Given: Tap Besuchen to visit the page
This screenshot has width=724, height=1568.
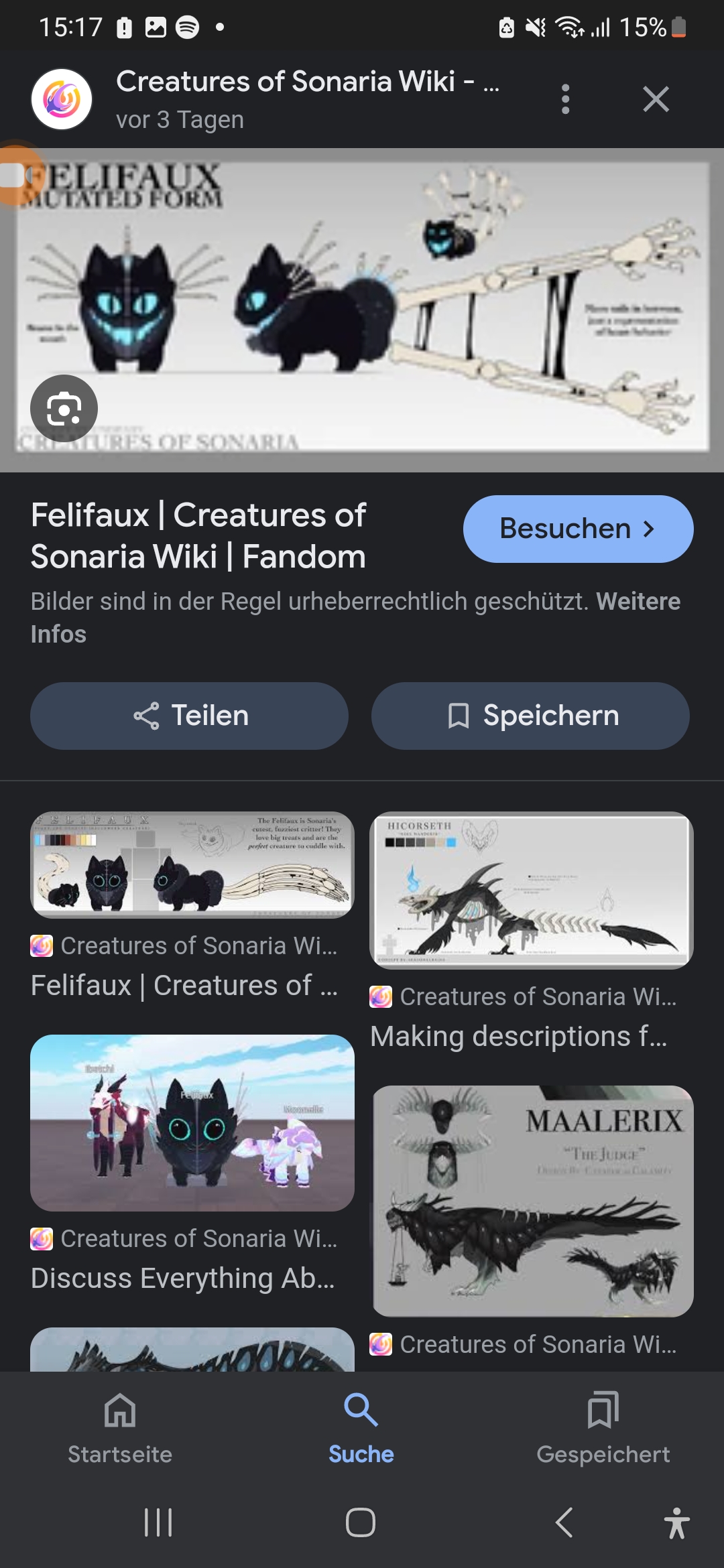Looking at the screenshot, I should [578, 529].
